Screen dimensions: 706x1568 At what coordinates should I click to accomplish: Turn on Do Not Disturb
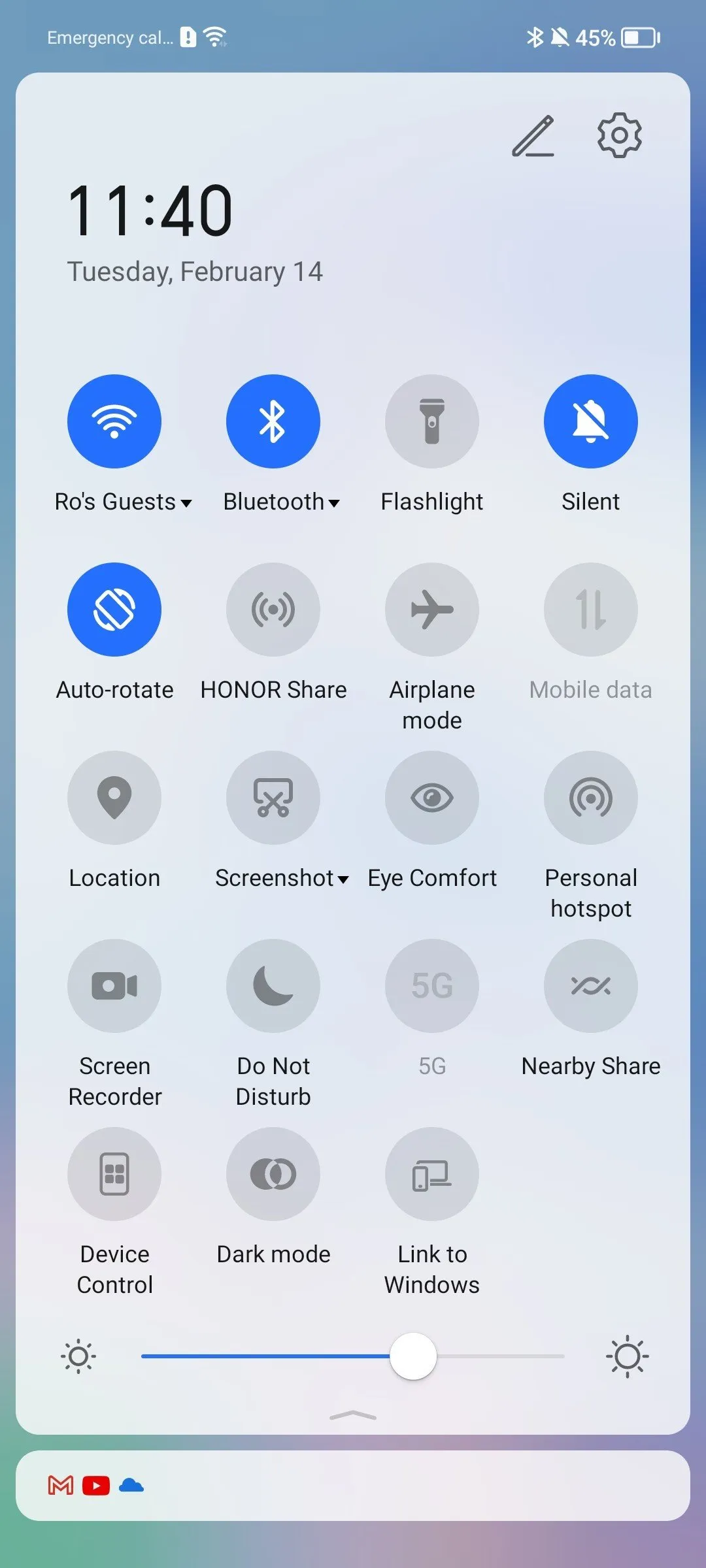coord(273,986)
